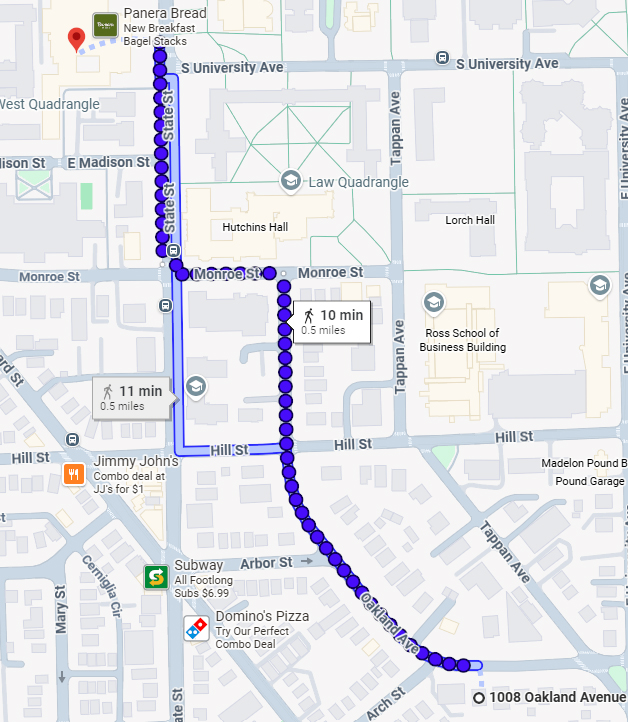Viewport: 628px width, 722px height.
Task: Tap the 1008 Oakland Avenue start point
Action: point(480,698)
